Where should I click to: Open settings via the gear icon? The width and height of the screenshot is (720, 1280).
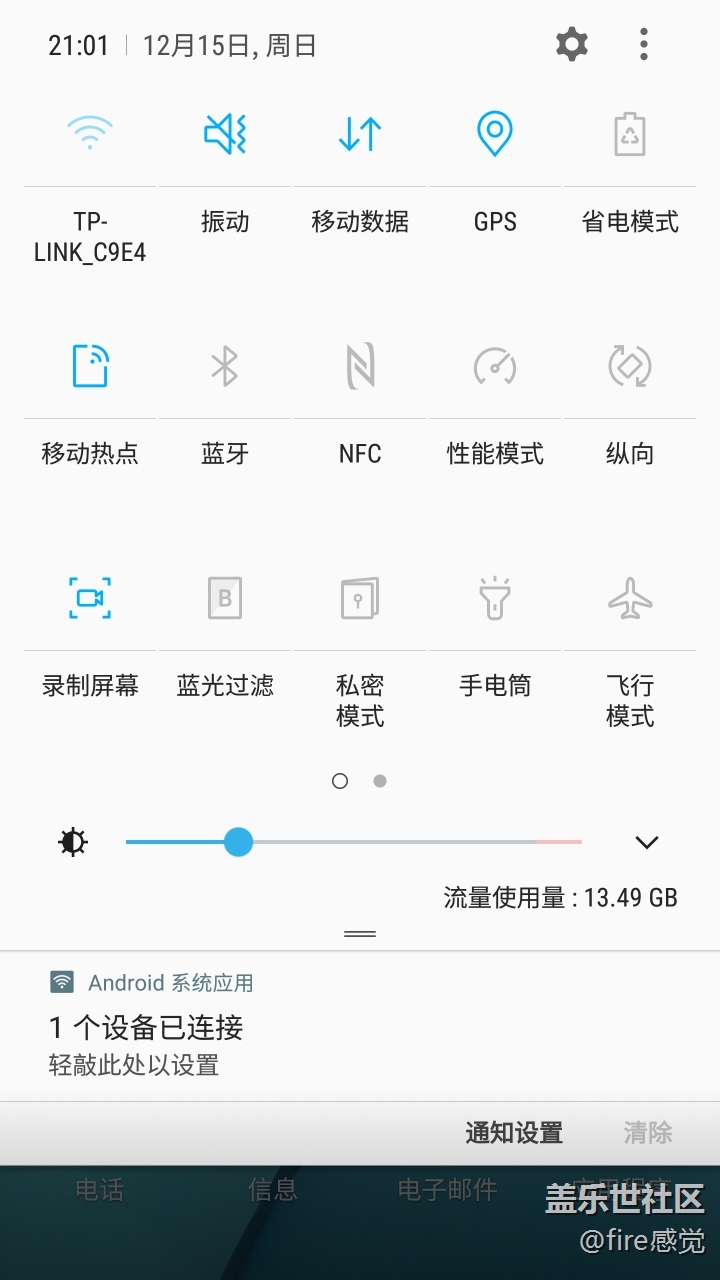[572, 45]
